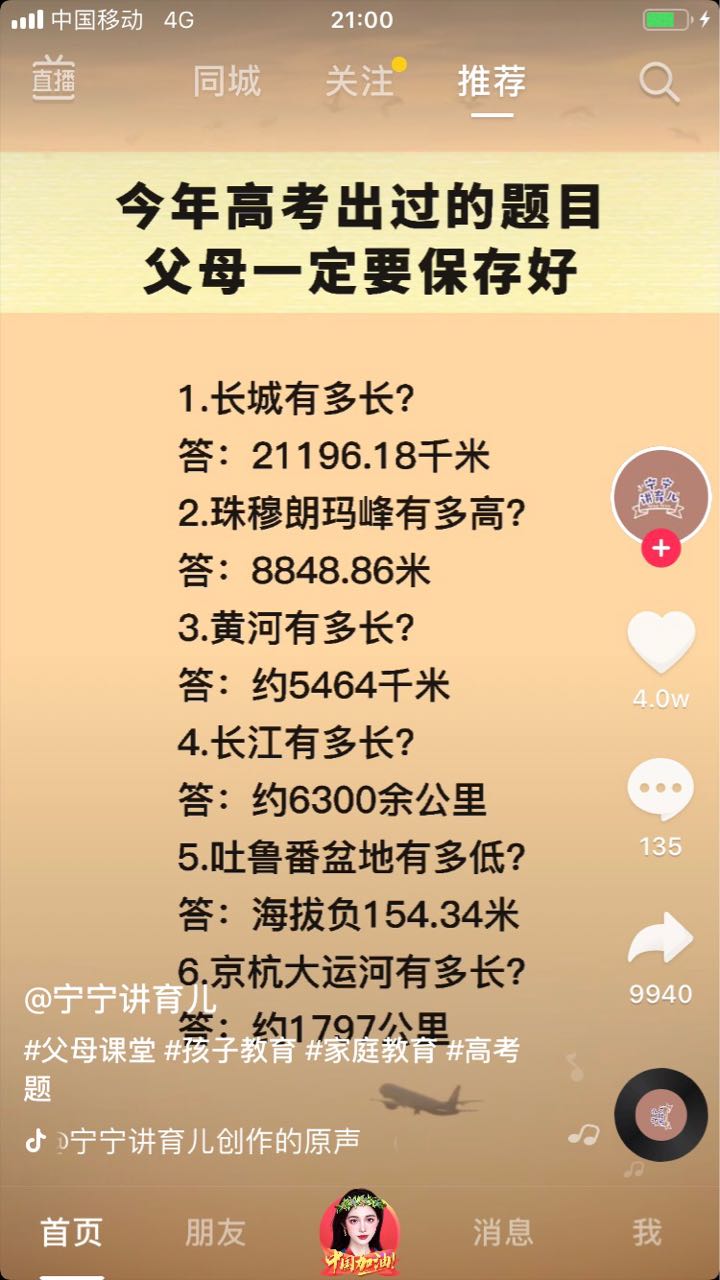Switch to the 关注 tab
The image size is (720, 1280).
point(359,81)
